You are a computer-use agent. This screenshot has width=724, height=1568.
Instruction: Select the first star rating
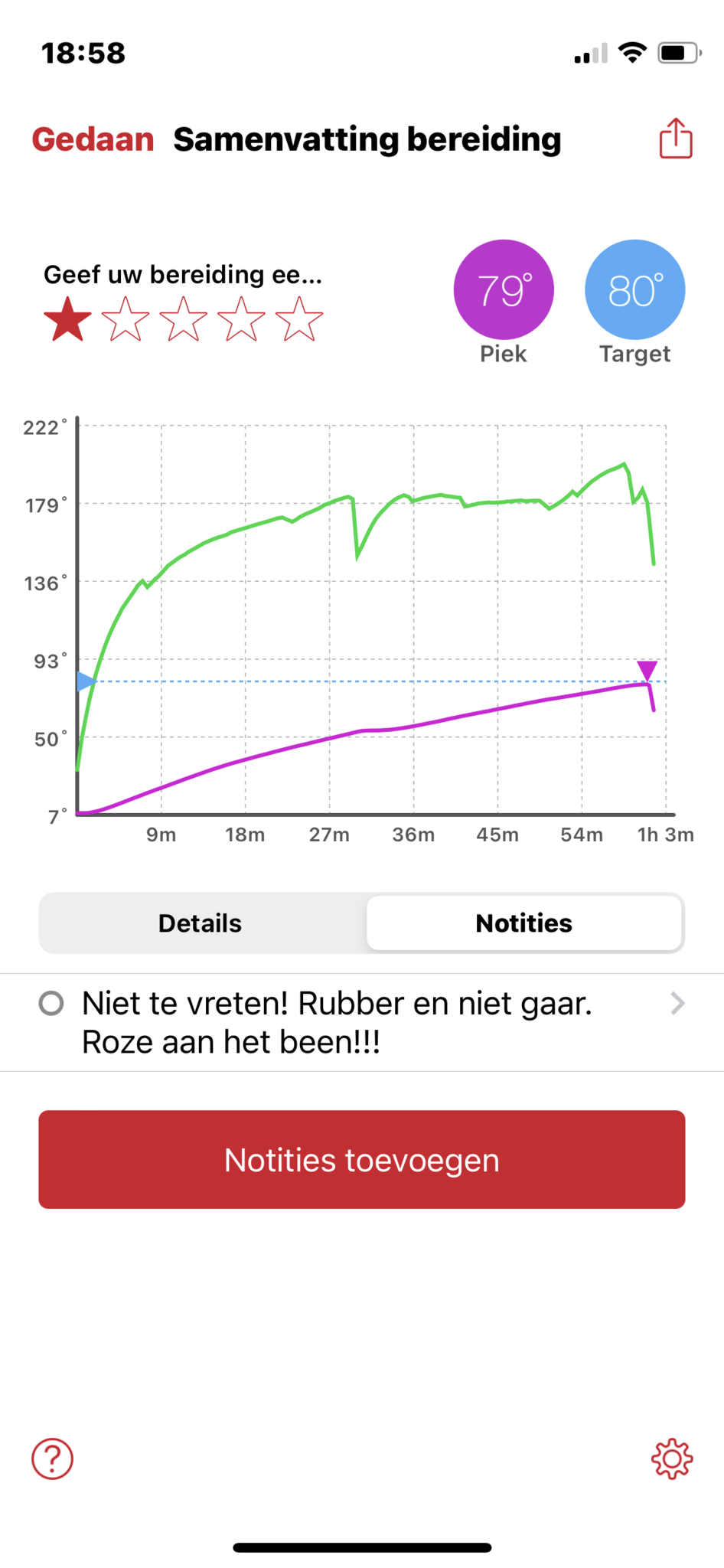67,319
